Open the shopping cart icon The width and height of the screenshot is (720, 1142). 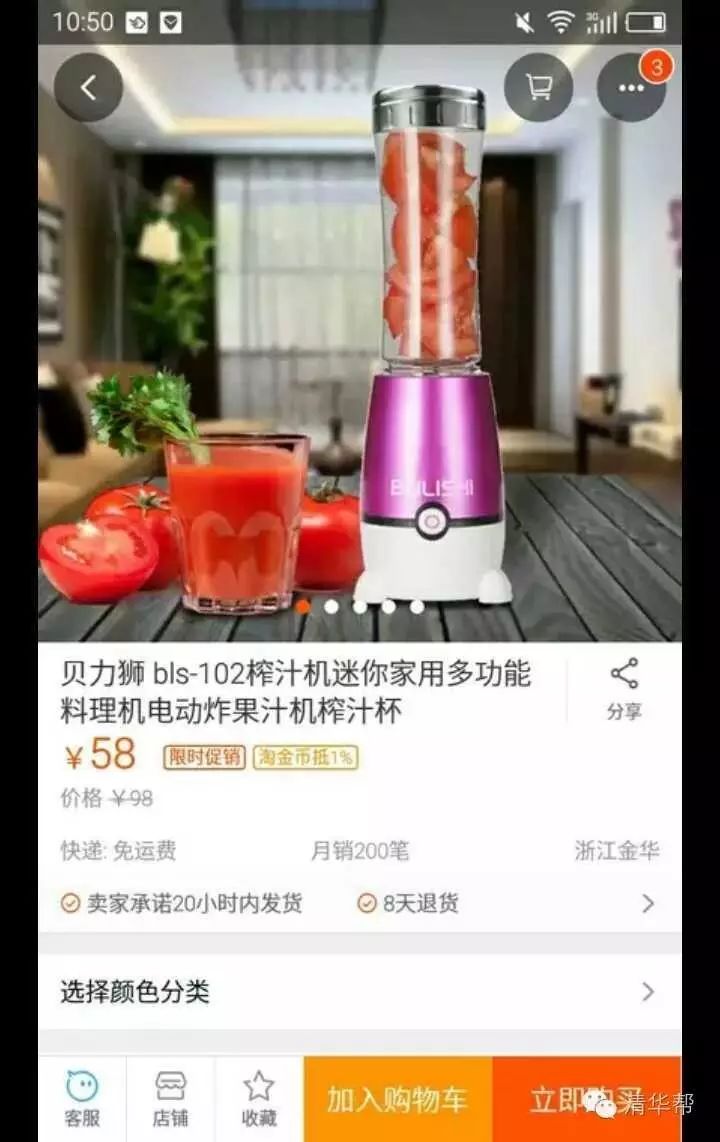(538, 88)
